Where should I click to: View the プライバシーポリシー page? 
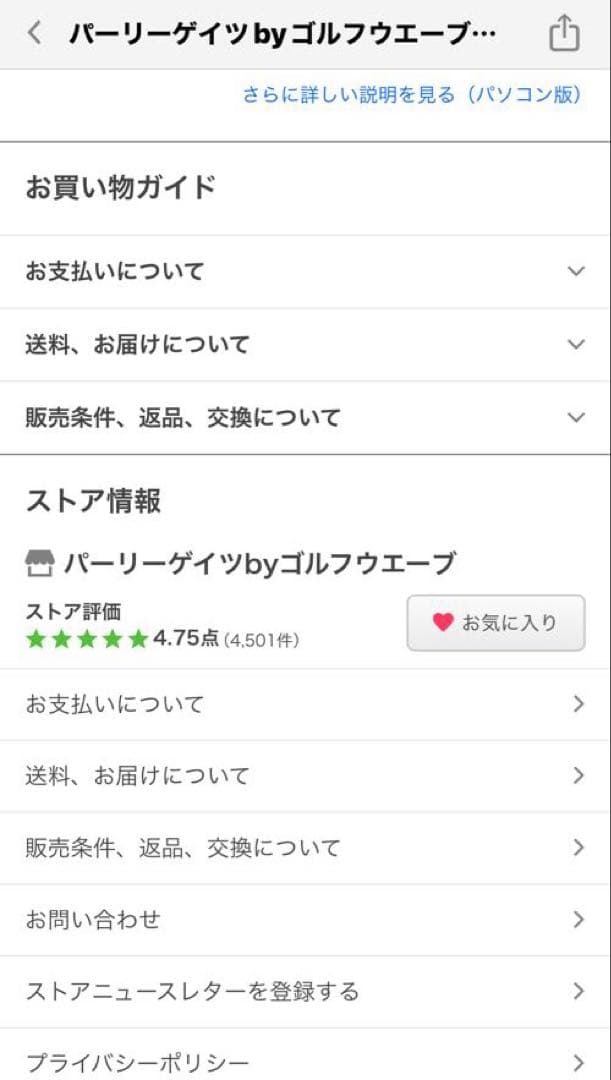pyautogui.click(x=305, y=1060)
